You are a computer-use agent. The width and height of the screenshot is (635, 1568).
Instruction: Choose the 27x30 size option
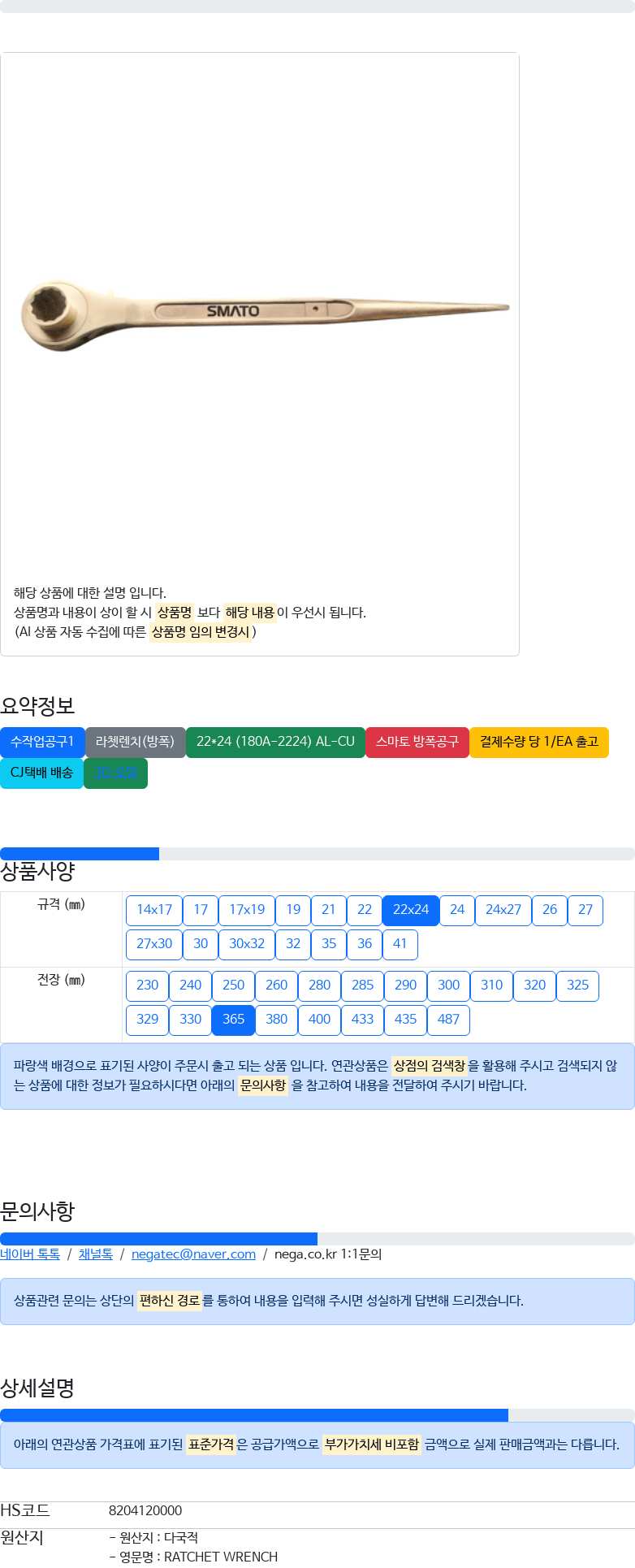pyautogui.click(x=154, y=944)
